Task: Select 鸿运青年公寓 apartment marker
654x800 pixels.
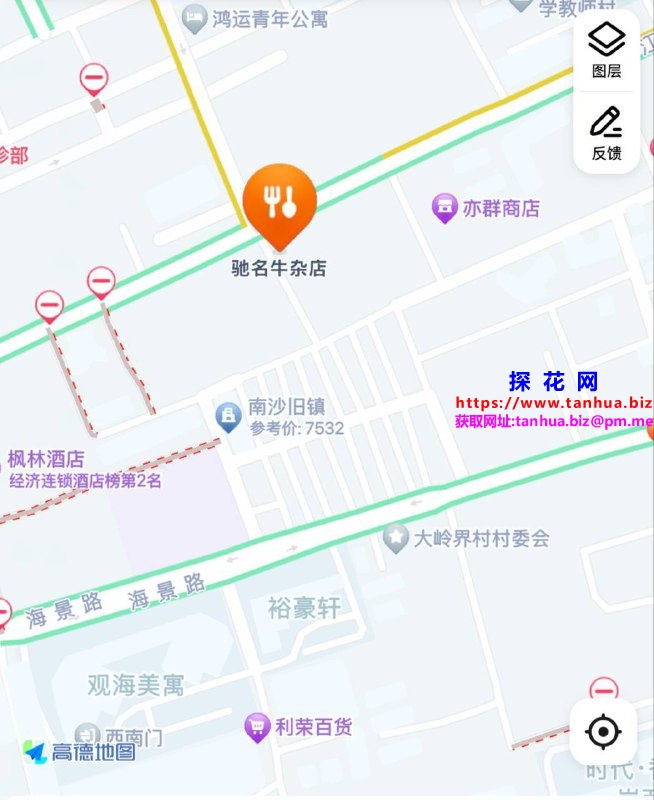Action: point(195,17)
